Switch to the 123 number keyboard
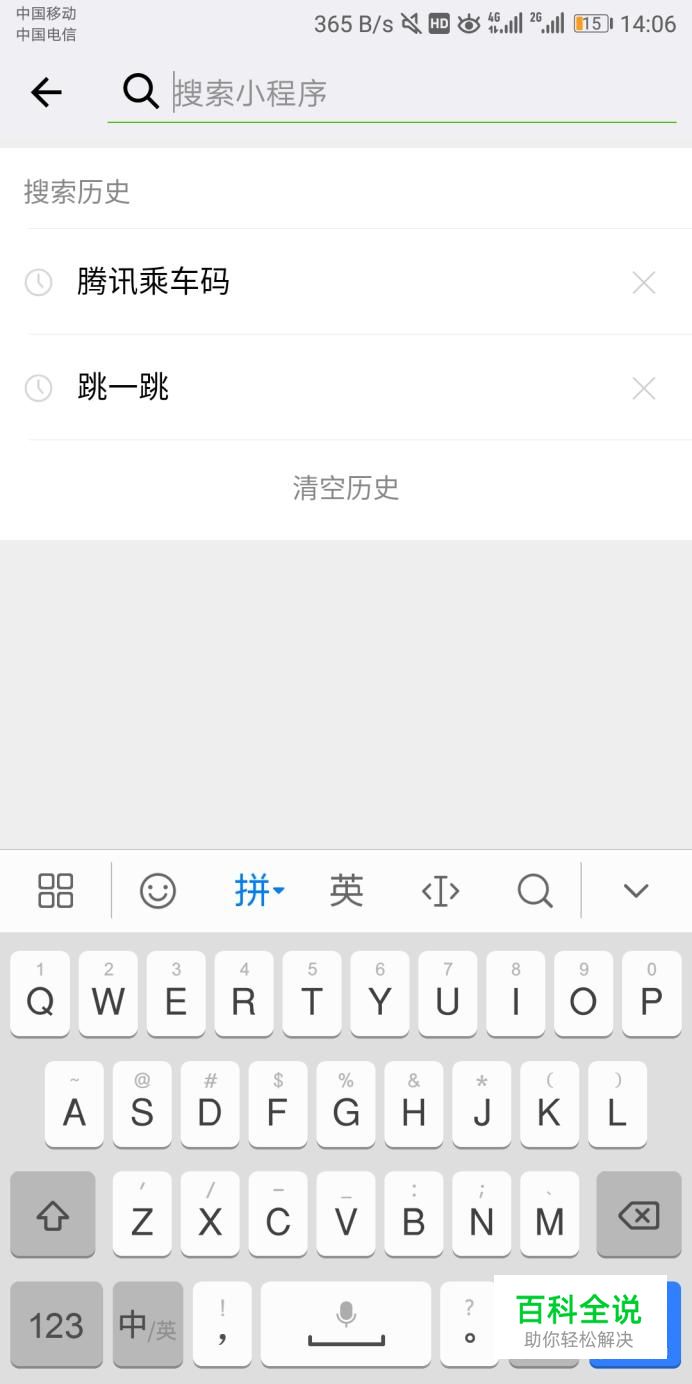692x1384 pixels. click(57, 1325)
